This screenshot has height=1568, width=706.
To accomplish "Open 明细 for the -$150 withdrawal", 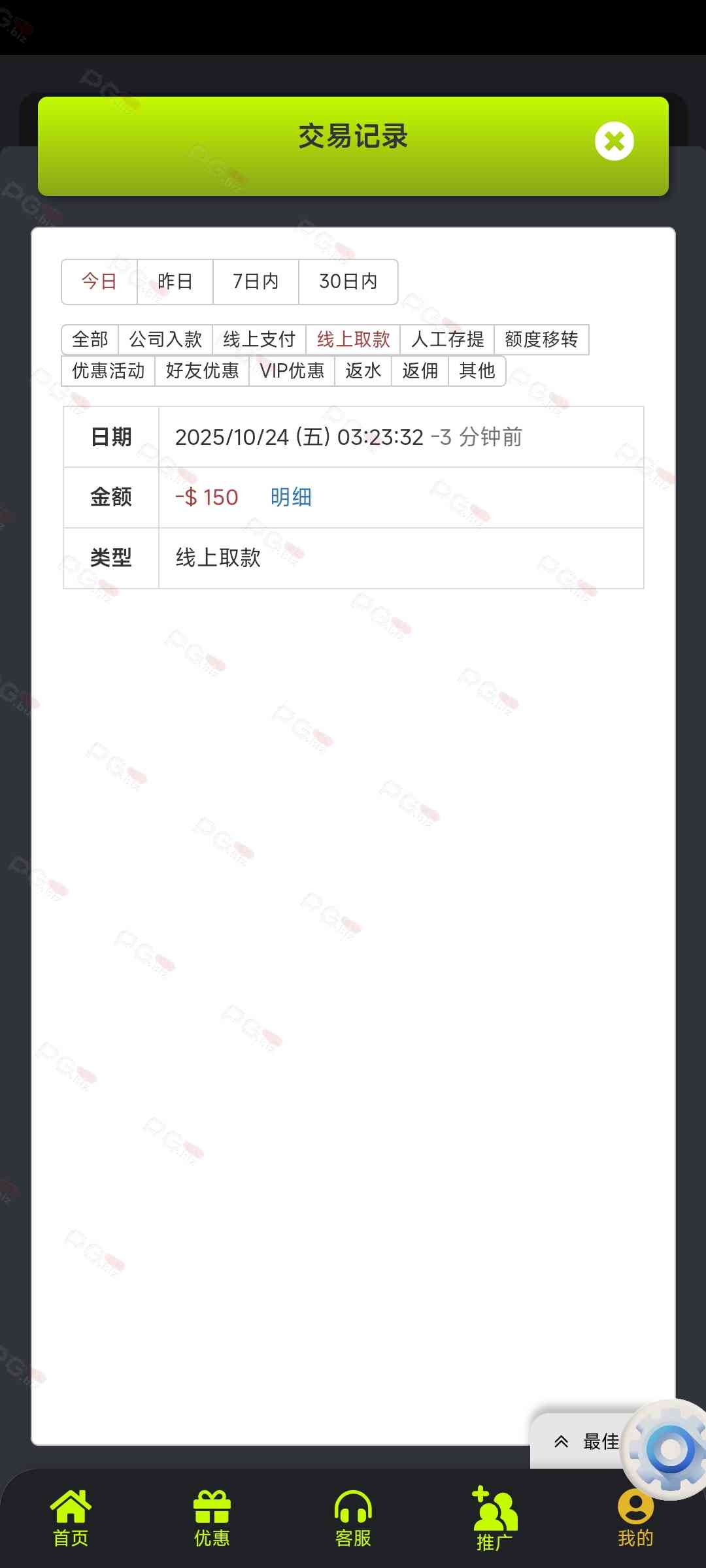I will coord(291,497).
